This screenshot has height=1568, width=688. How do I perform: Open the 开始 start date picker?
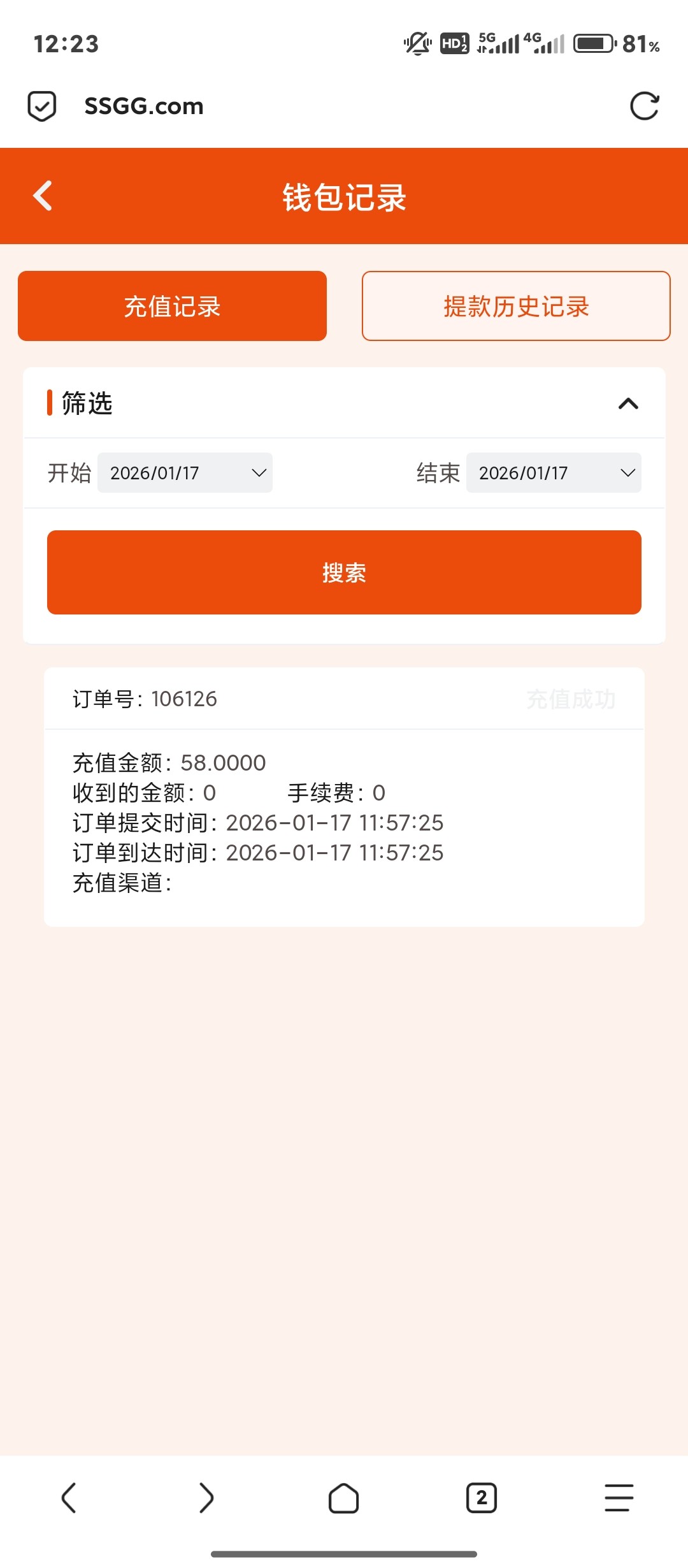coord(185,473)
